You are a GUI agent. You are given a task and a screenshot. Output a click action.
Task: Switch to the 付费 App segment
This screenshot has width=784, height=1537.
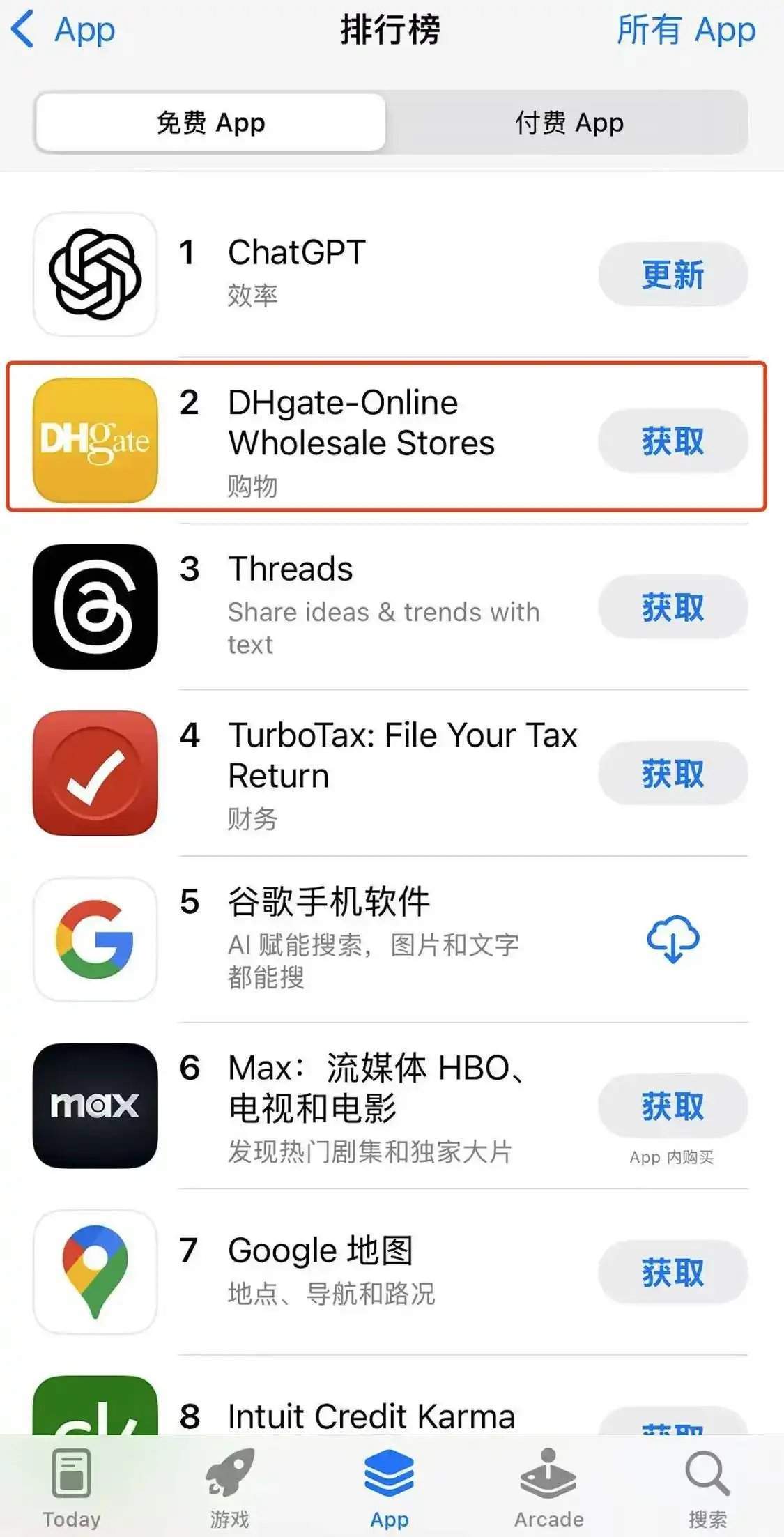(571, 122)
